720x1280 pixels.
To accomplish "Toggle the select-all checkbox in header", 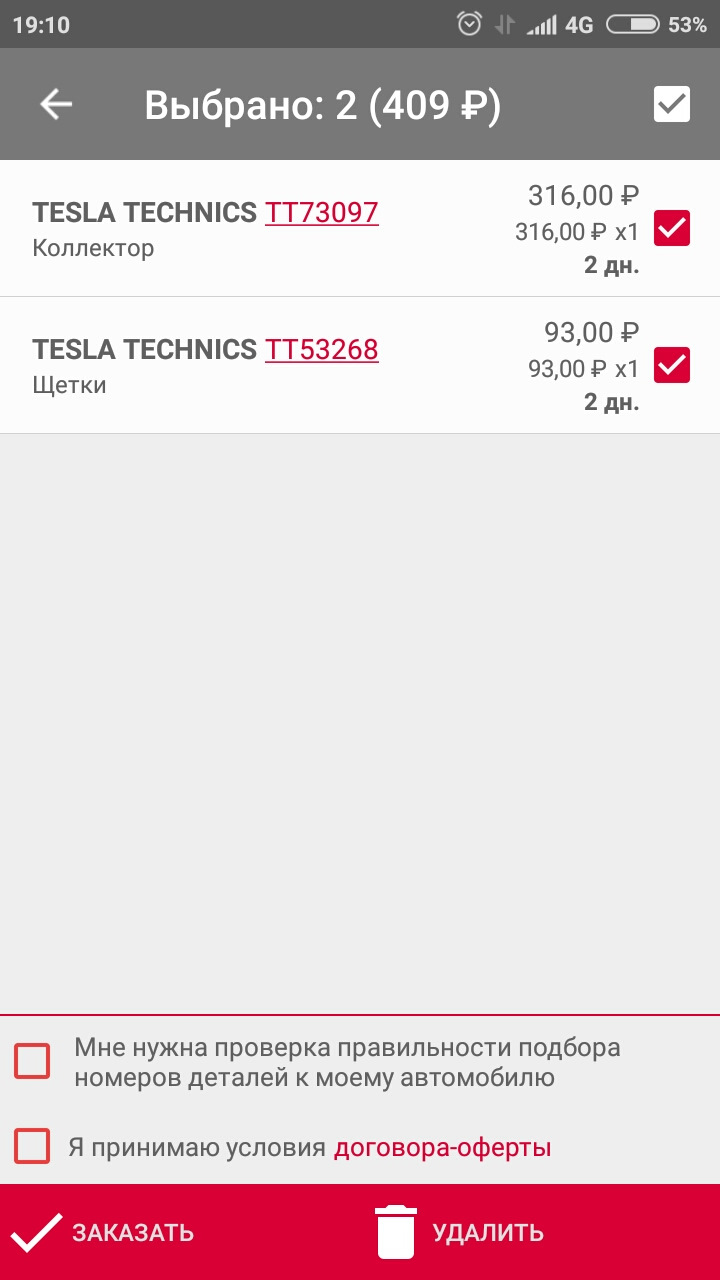I will click(x=671, y=103).
